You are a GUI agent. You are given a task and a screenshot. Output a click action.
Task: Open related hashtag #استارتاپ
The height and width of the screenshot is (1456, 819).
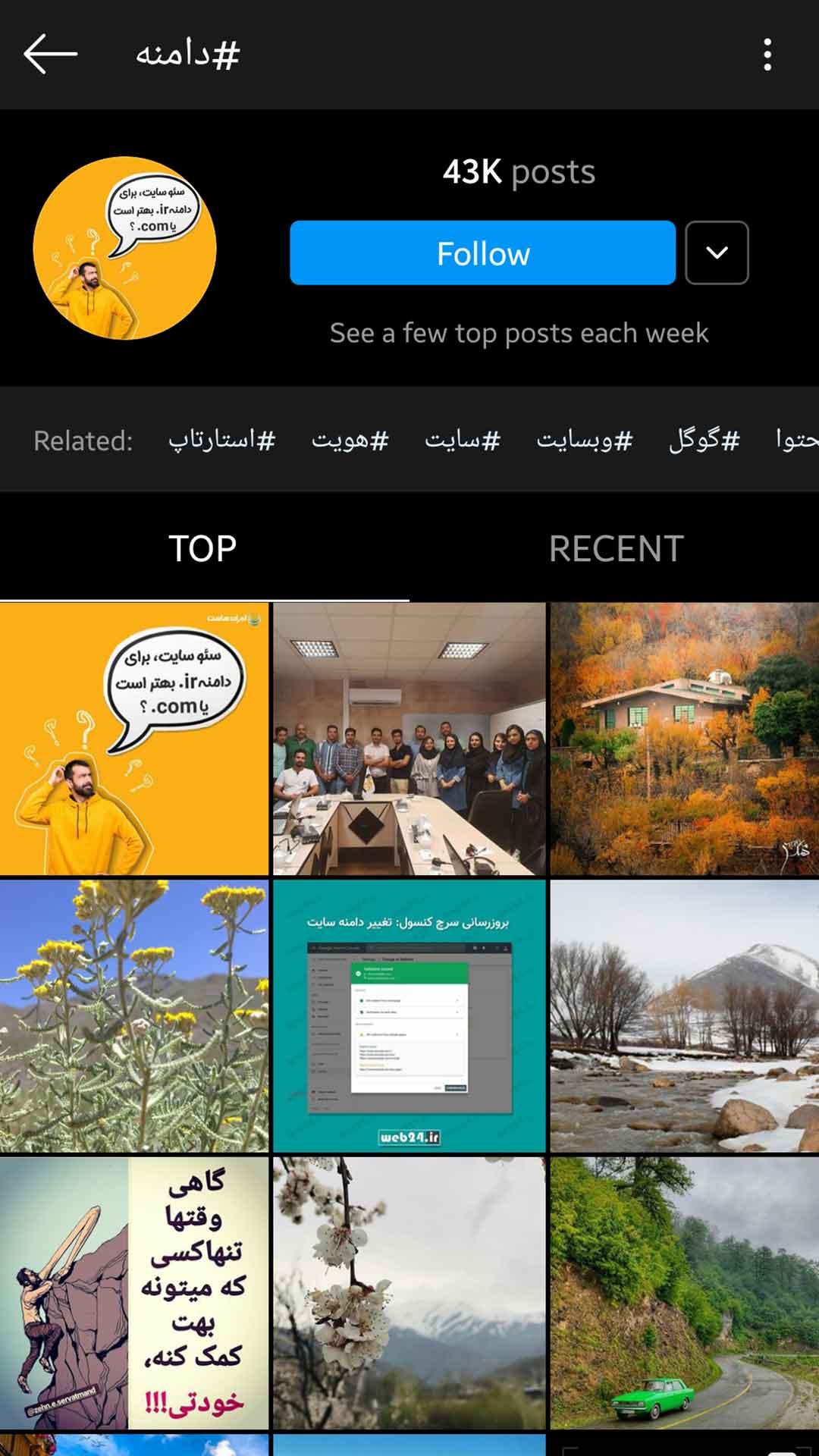click(x=221, y=440)
